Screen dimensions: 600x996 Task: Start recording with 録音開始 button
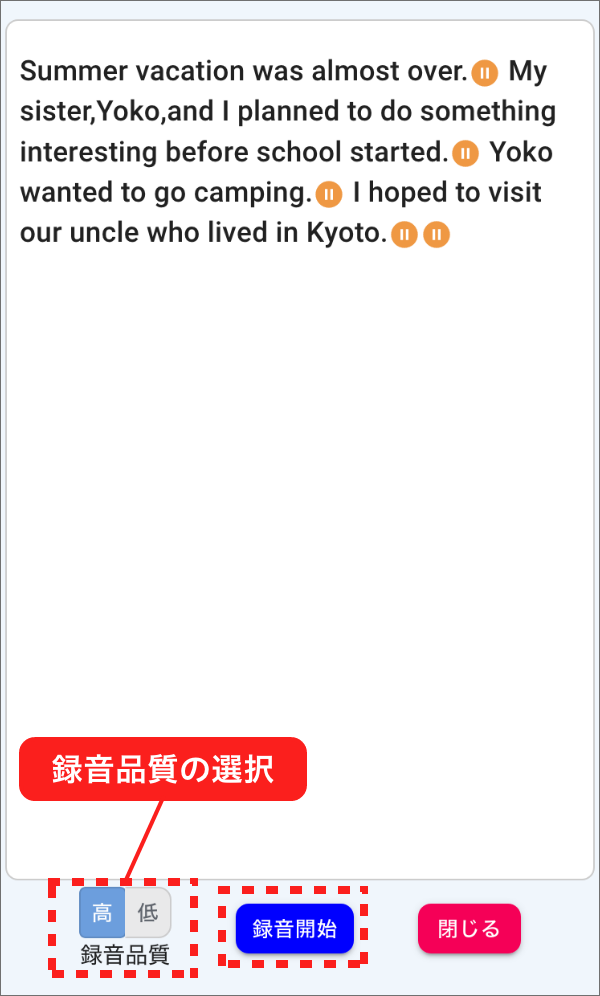click(294, 929)
